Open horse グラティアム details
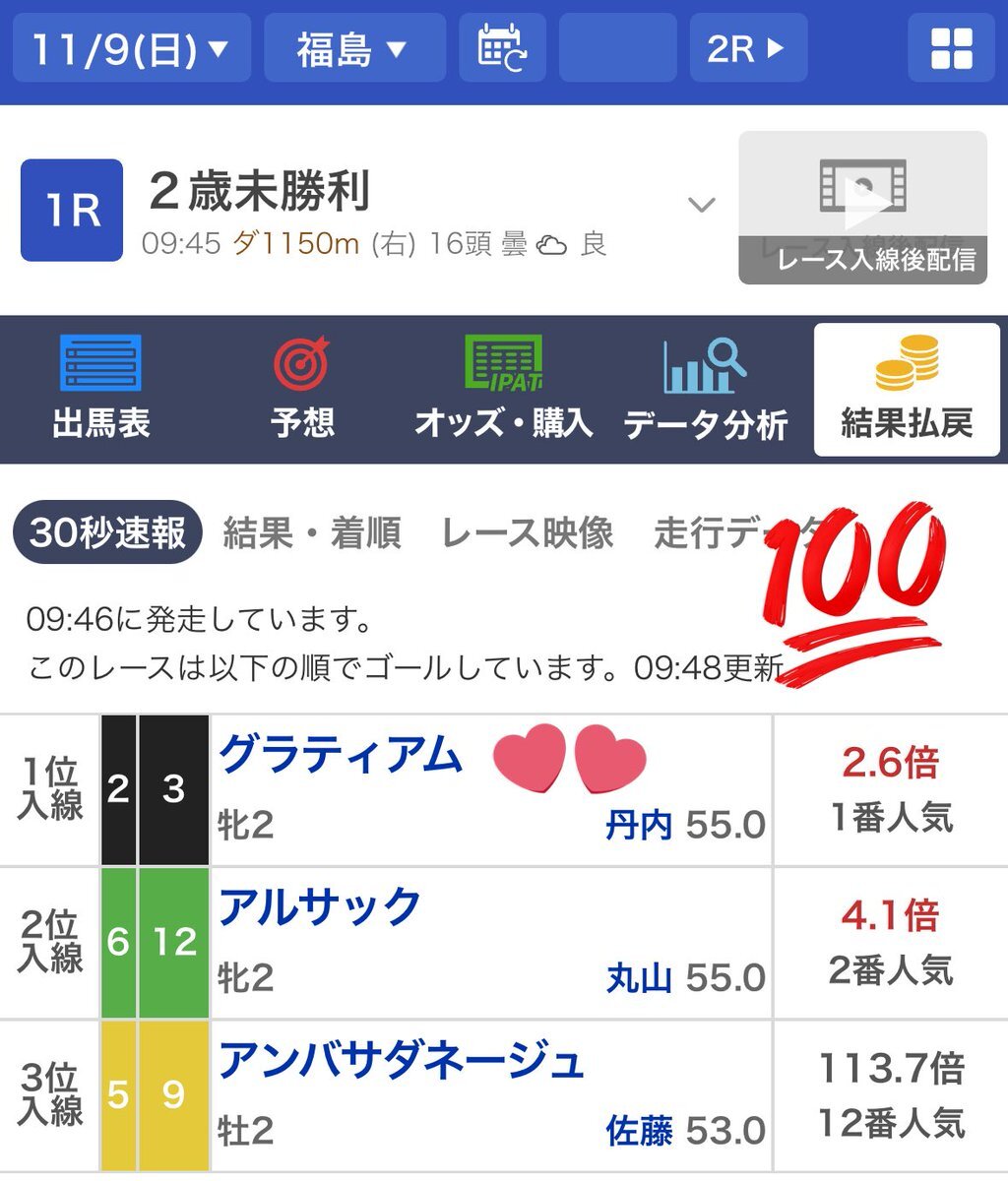Screen dimensions: 1008x1181 click(x=341, y=756)
